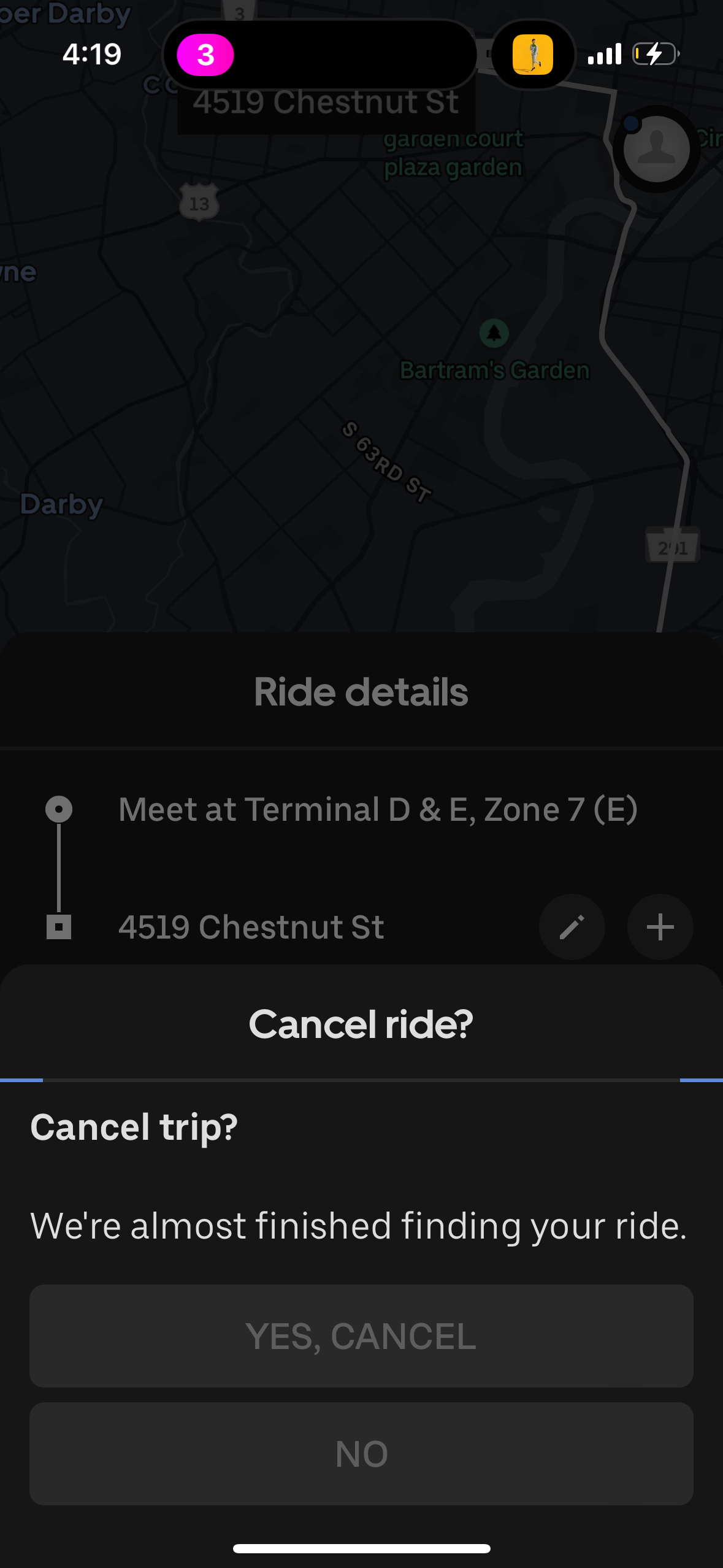
Task: Tap the battery charging indicator
Action: pyautogui.click(x=652, y=55)
